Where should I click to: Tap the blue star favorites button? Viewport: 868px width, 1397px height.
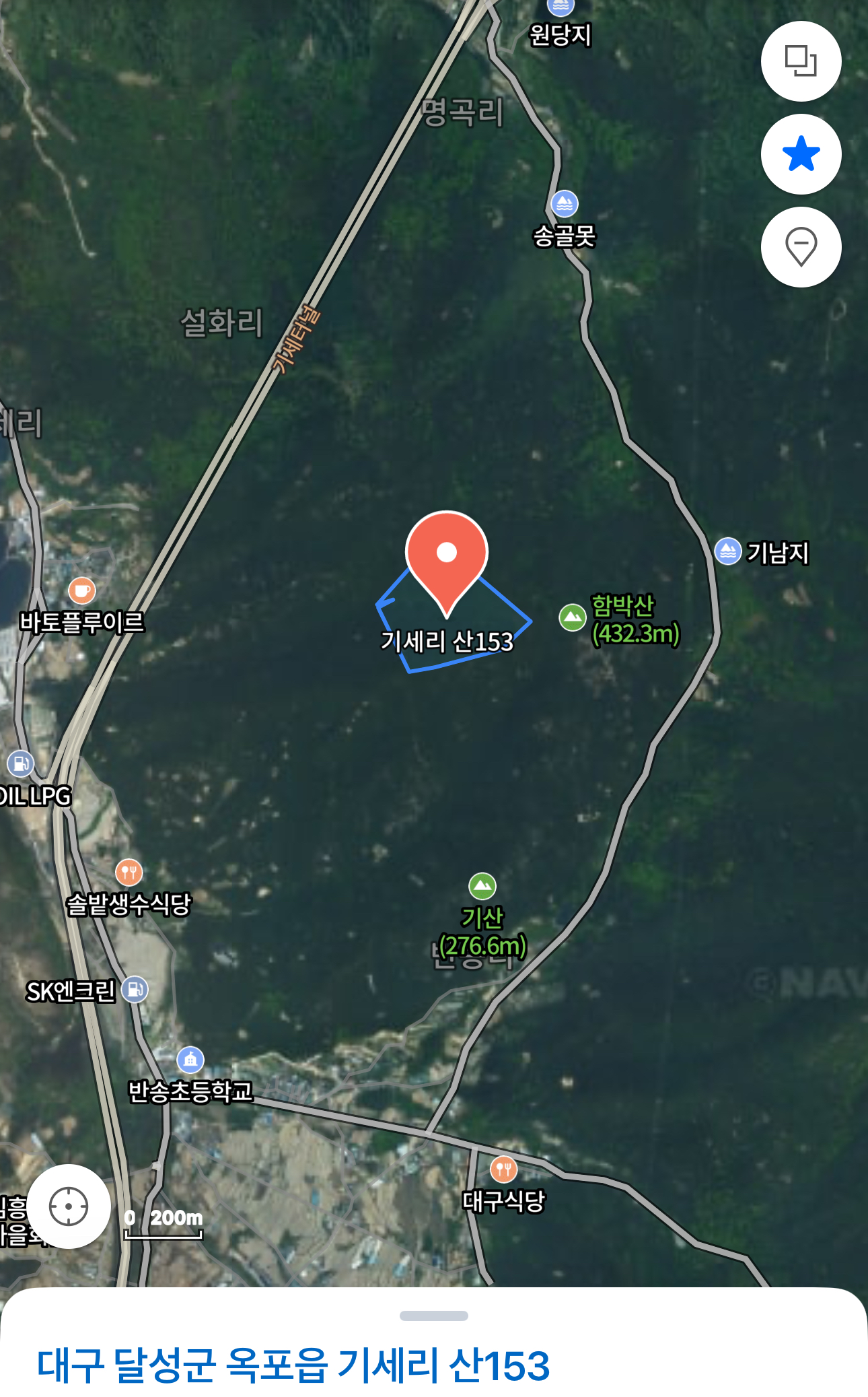click(801, 154)
